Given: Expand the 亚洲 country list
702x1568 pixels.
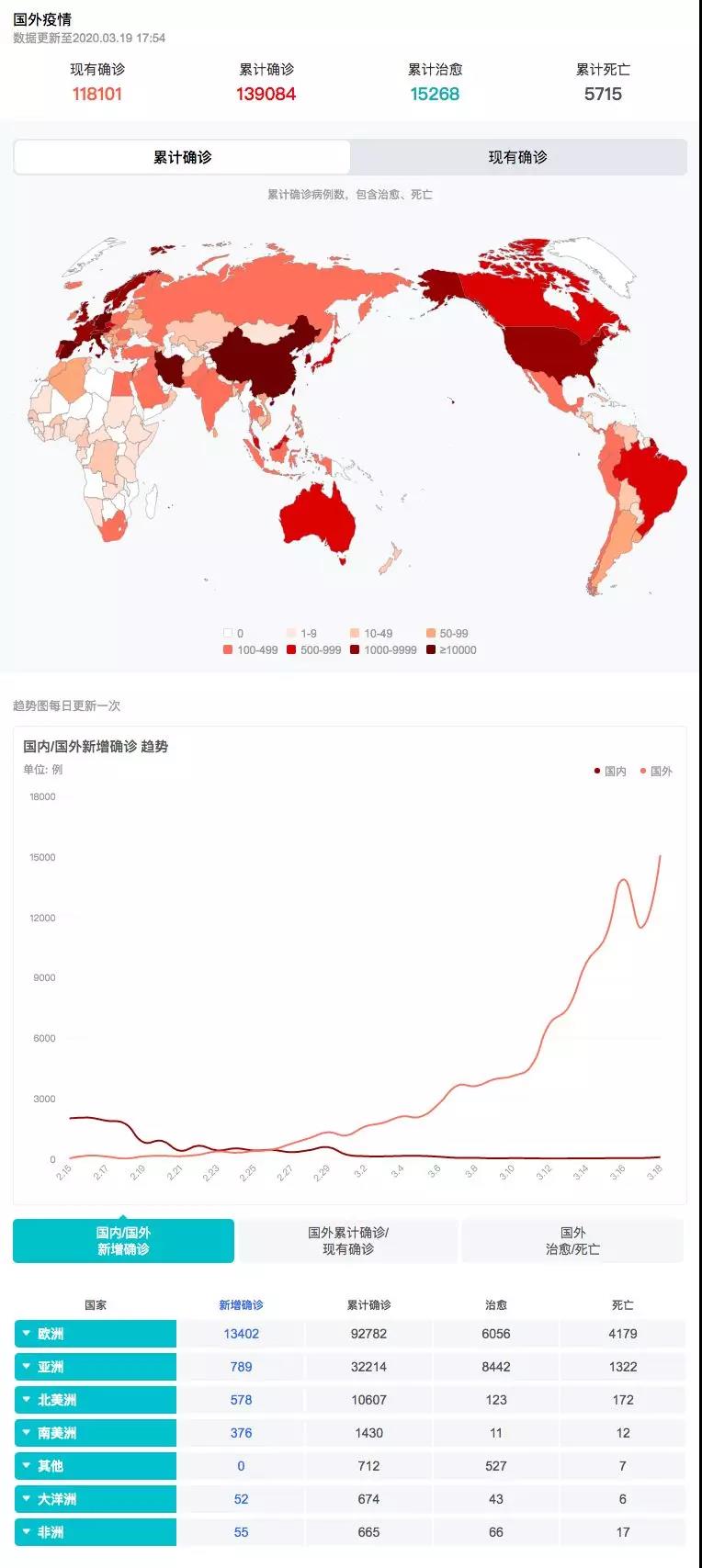Looking at the screenshot, I should pyautogui.click(x=96, y=1367).
